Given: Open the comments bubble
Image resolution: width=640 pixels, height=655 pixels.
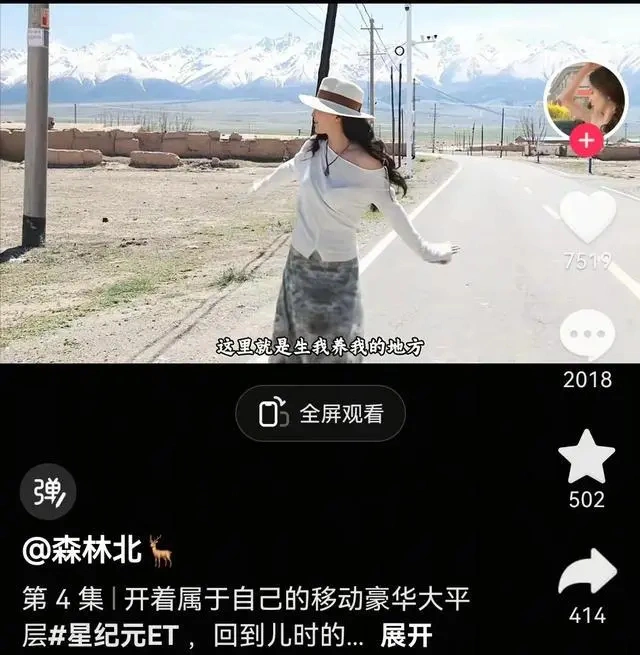Looking at the screenshot, I should 587,335.
